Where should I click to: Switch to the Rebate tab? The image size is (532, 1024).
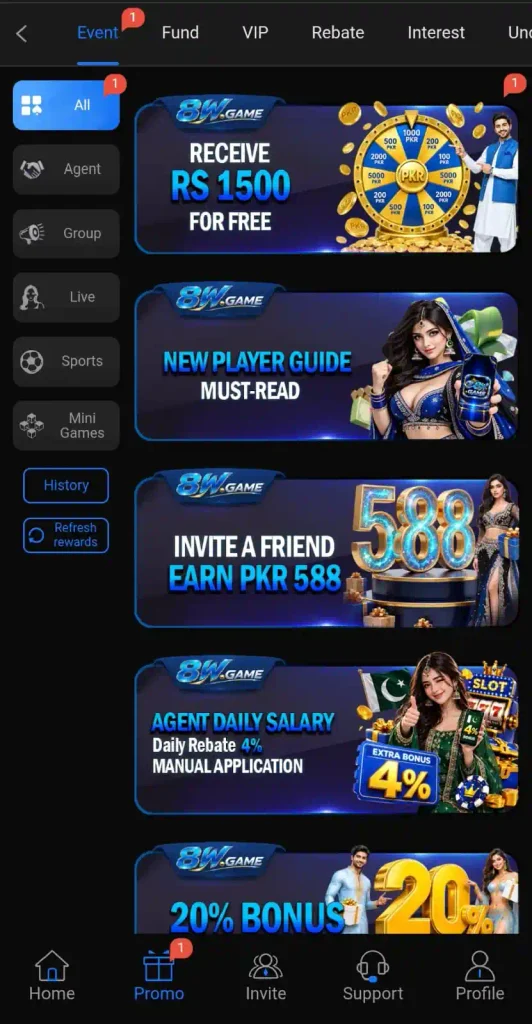[337, 33]
